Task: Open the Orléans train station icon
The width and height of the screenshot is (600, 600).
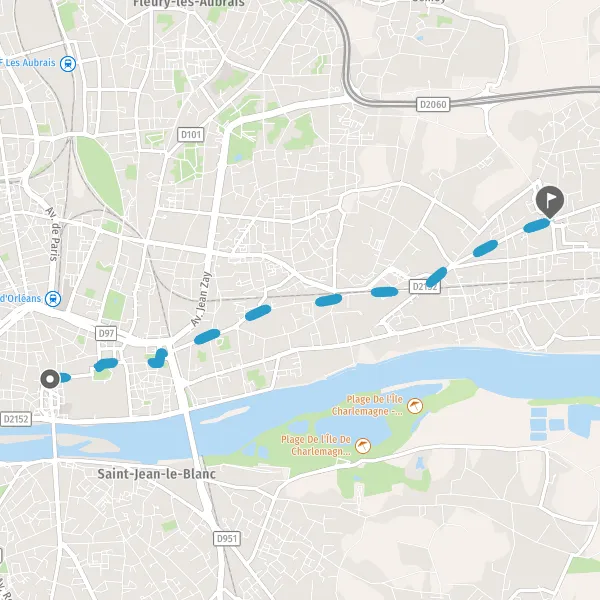Action: click(53, 299)
